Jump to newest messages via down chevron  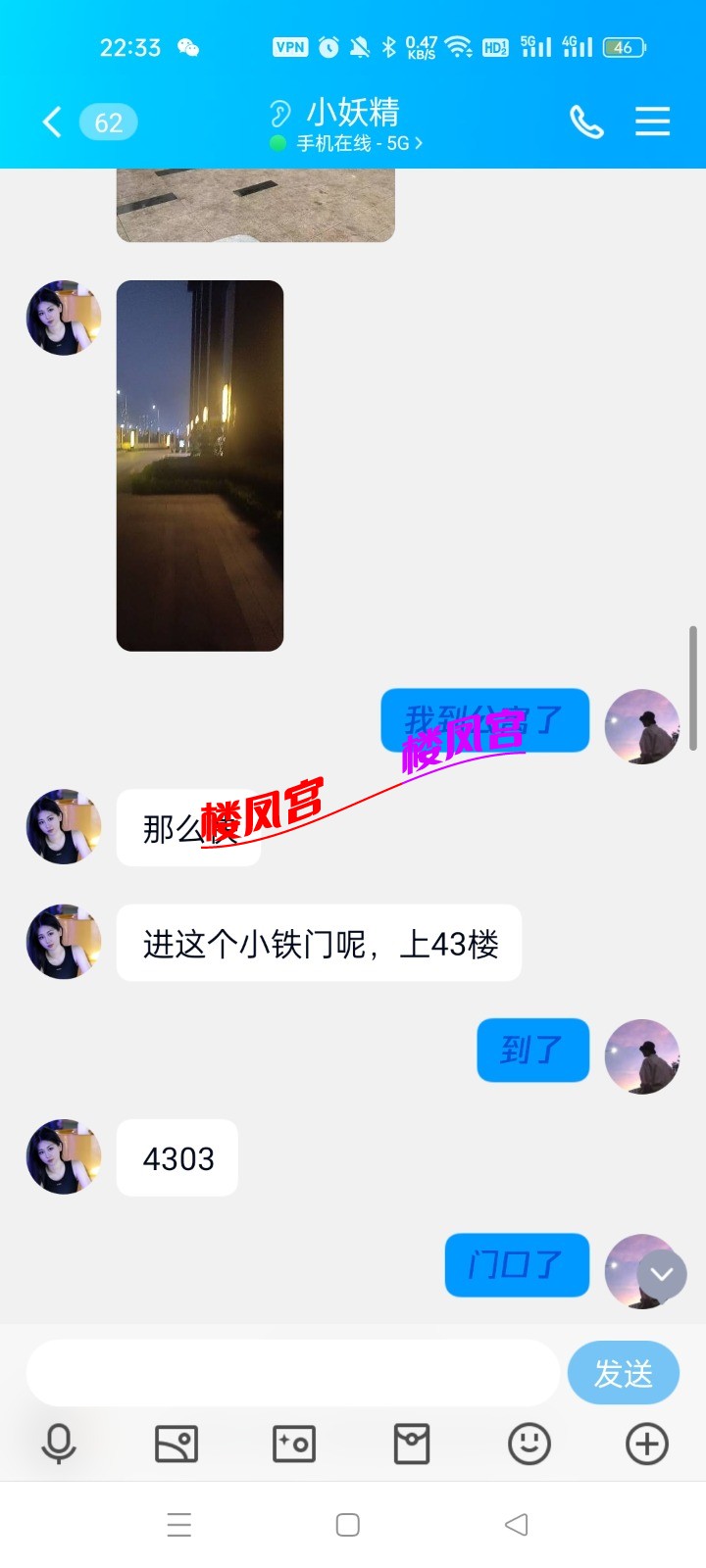click(661, 1273)
